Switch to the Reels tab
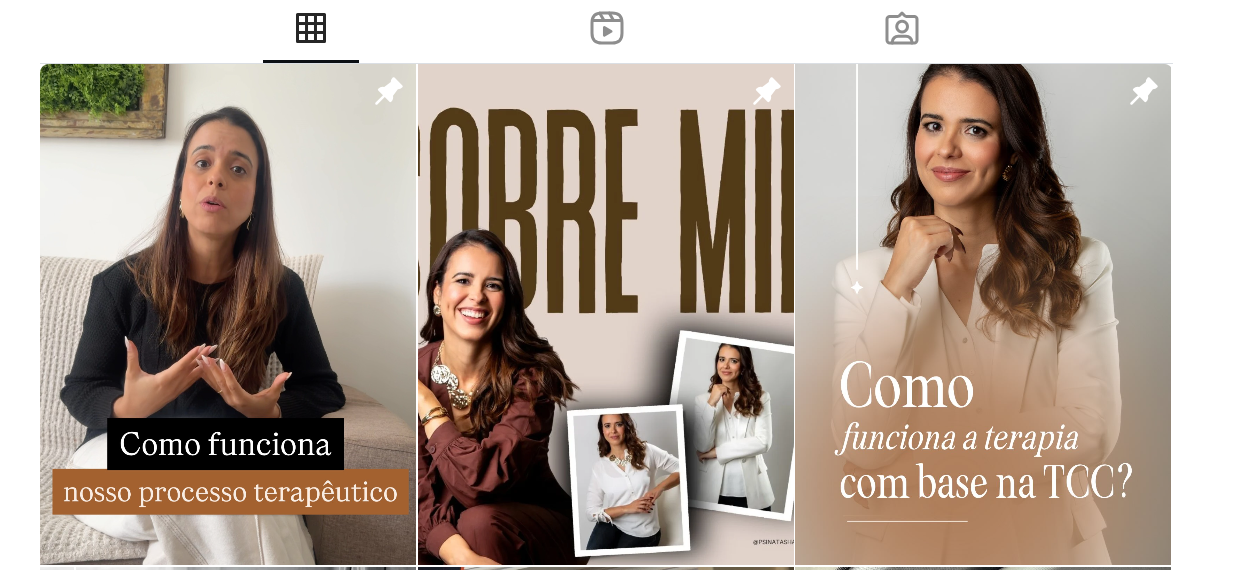Image resolution: width=1252 pixels, height=570 pixels. (x=606, y=29)
